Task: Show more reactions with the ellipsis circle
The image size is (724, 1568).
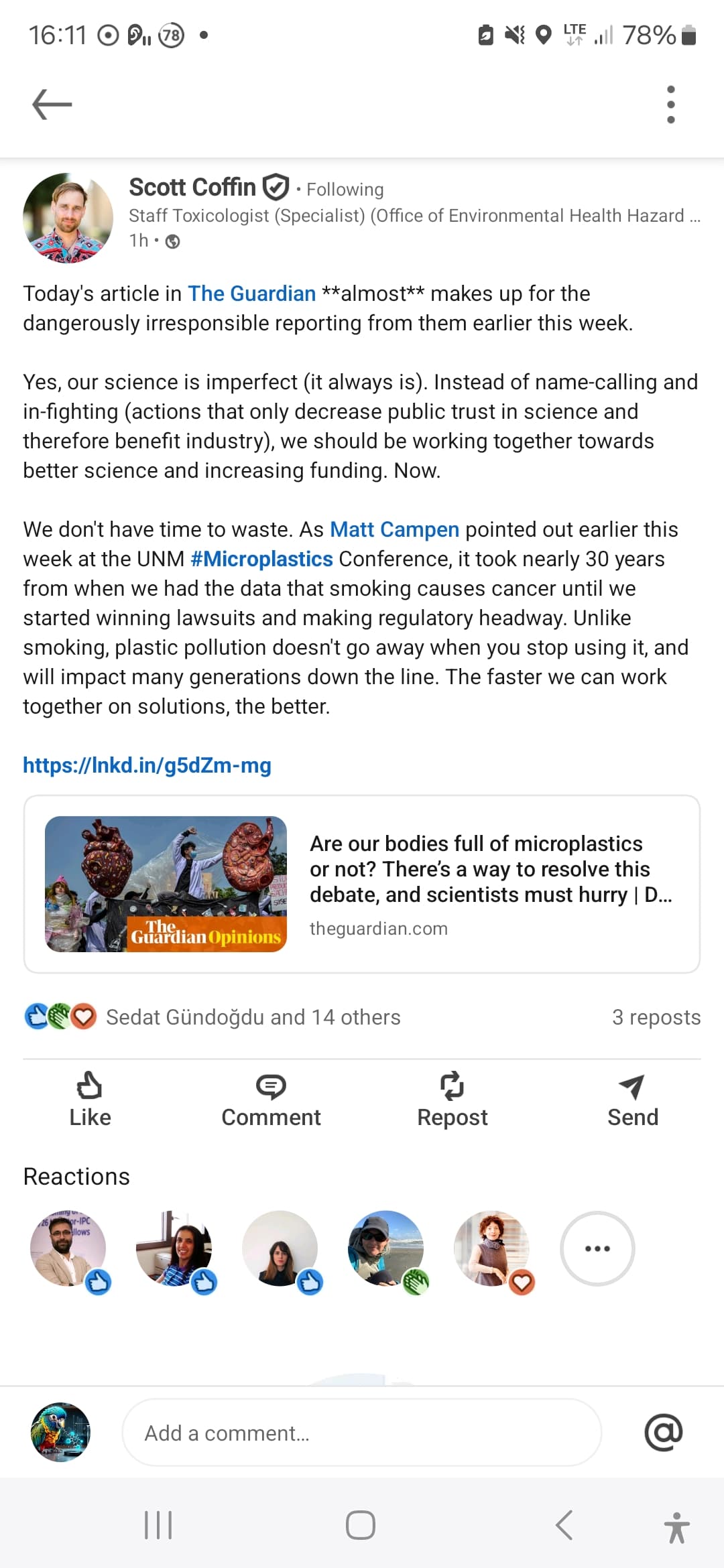Action: point(597,1248)
